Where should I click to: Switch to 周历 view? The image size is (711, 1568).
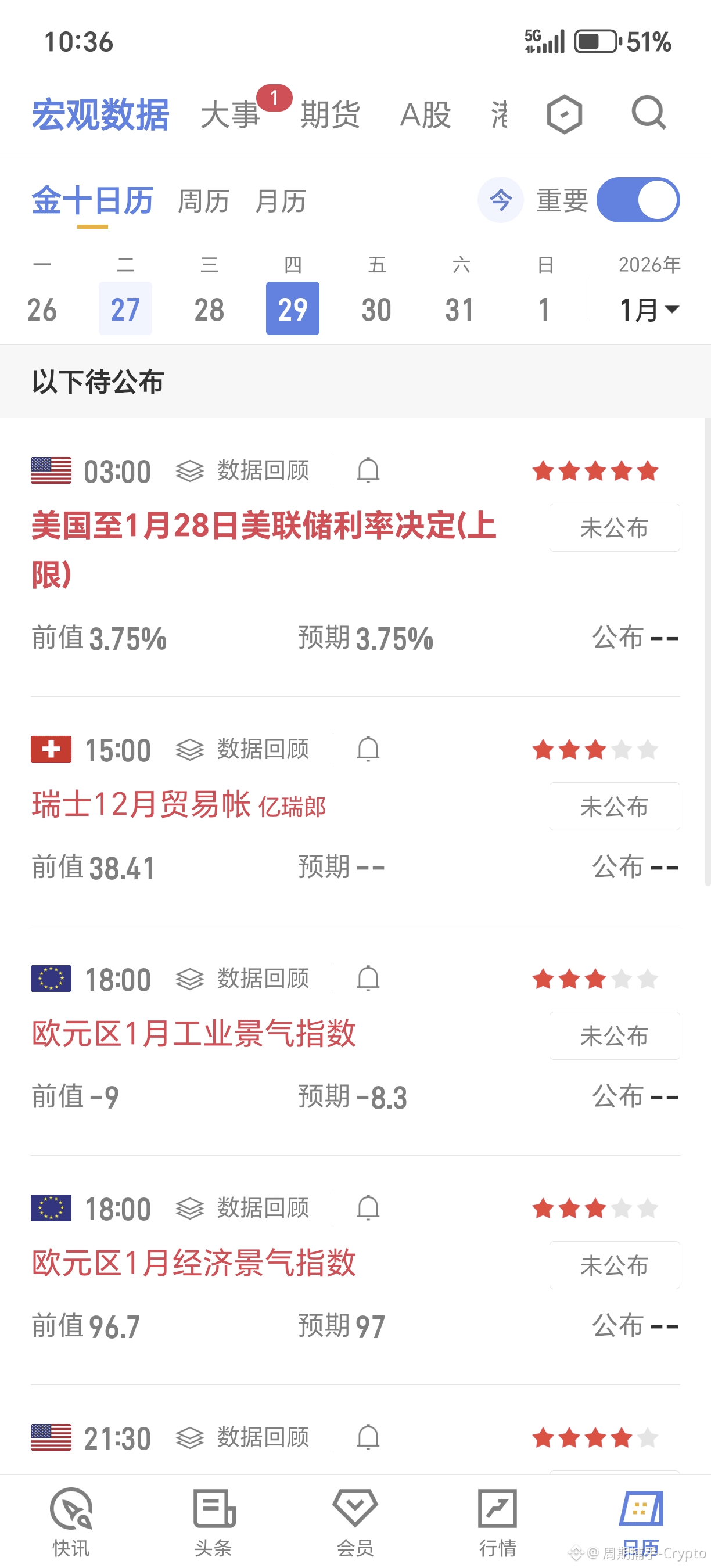pos(203,201)
